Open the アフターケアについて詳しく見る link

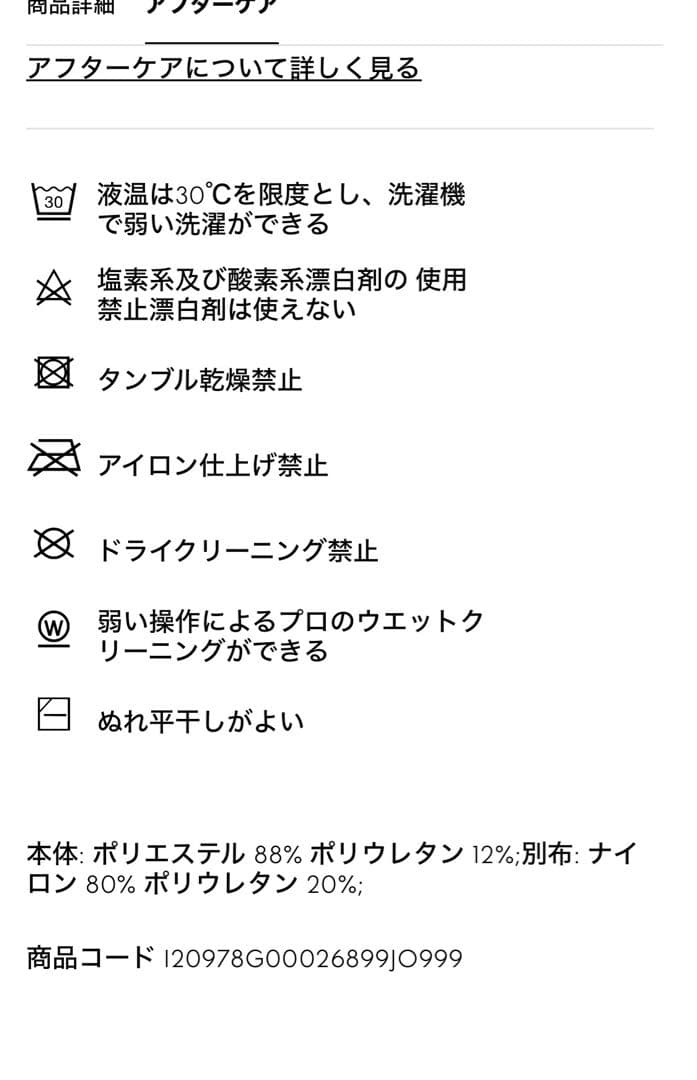tap(223, 69)
